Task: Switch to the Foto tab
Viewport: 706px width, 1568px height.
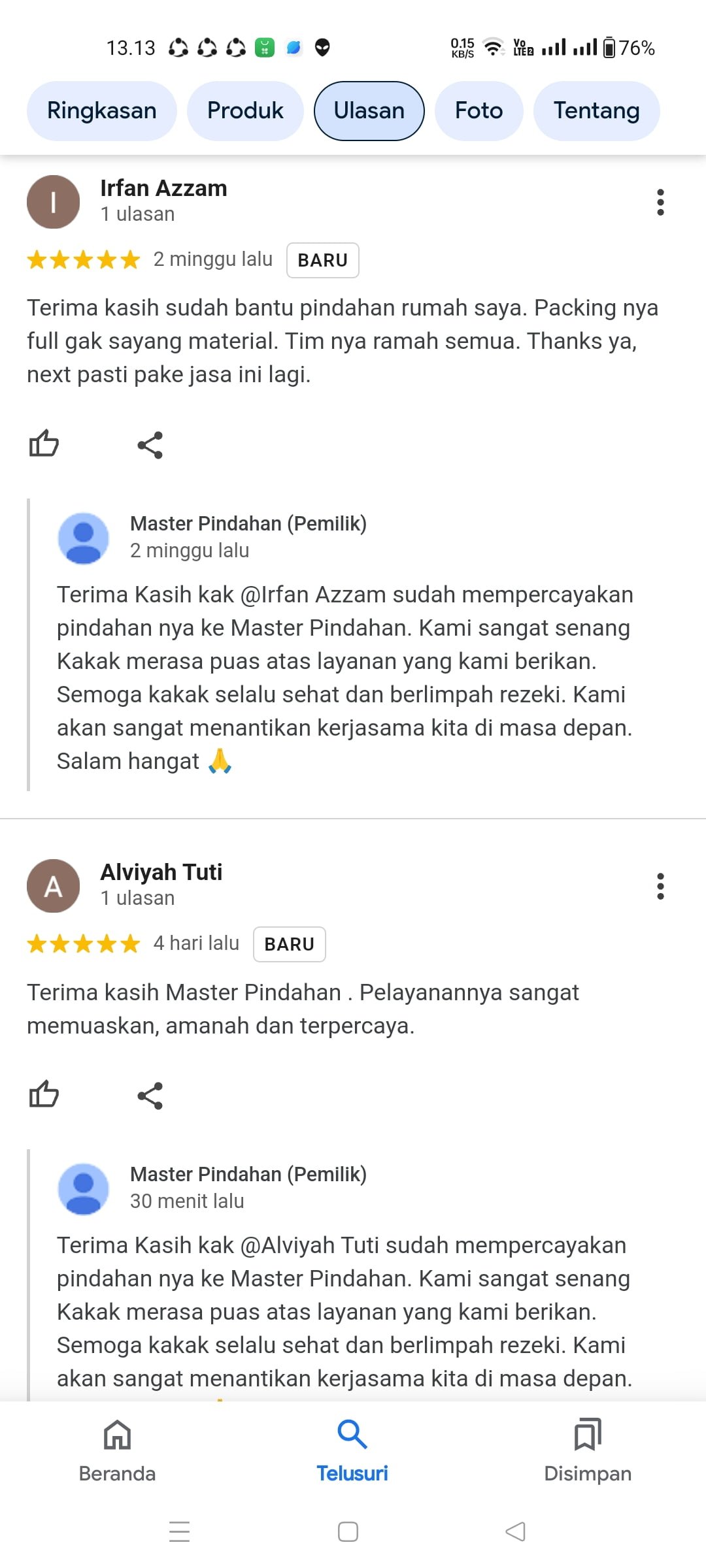Action: click(x=479, y=110)
